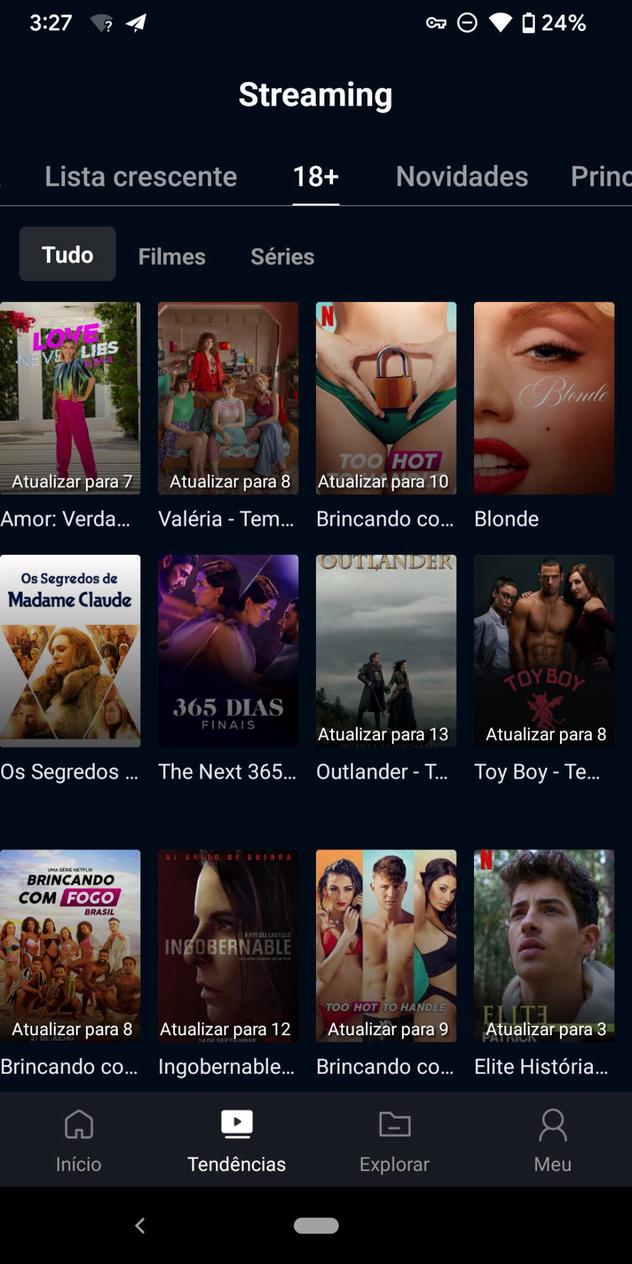Open the Elite Histórias title
The width and height of the screenshot is (632, 1264).
[544, 945]
